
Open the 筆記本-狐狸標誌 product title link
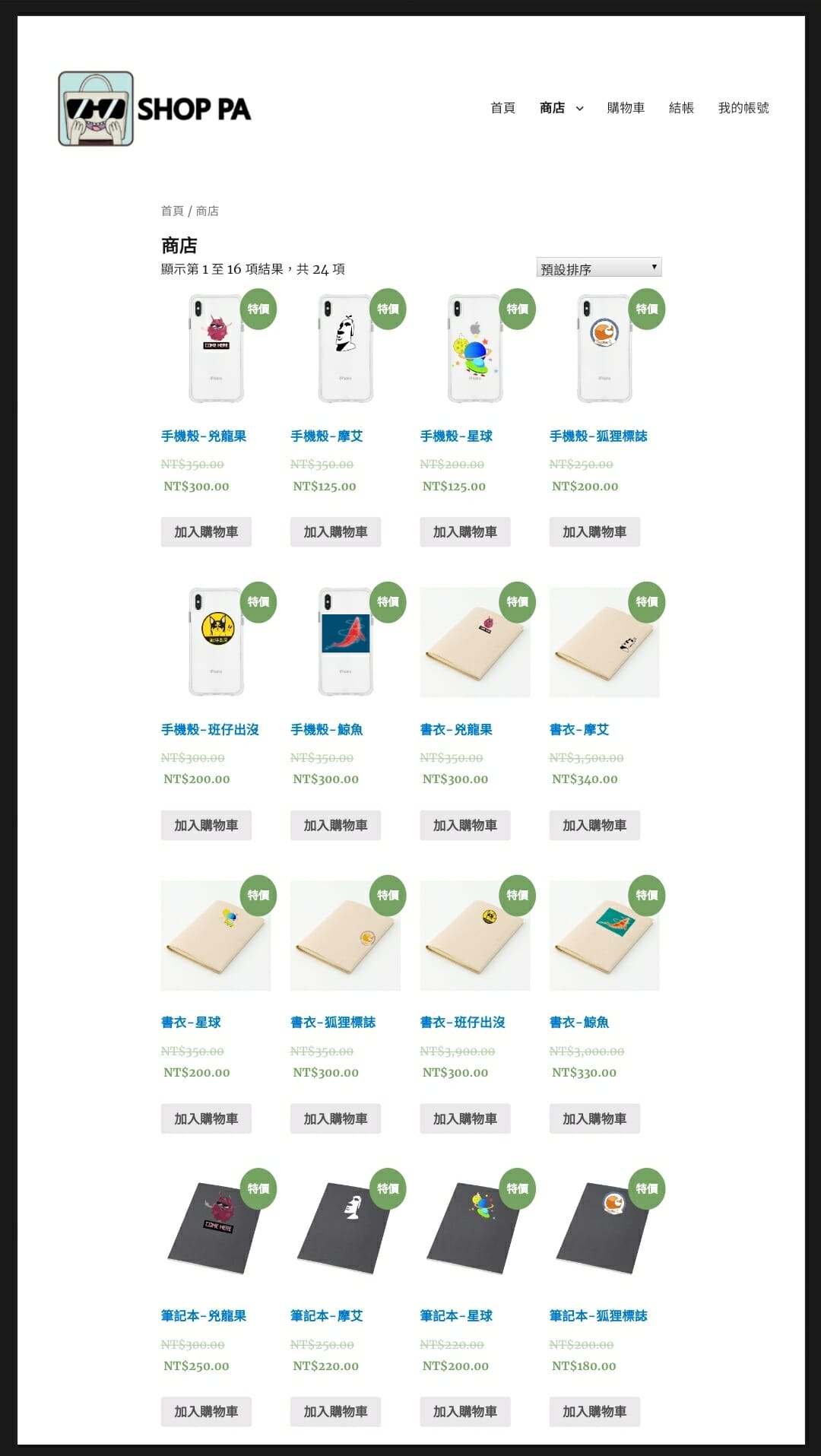598,1316
